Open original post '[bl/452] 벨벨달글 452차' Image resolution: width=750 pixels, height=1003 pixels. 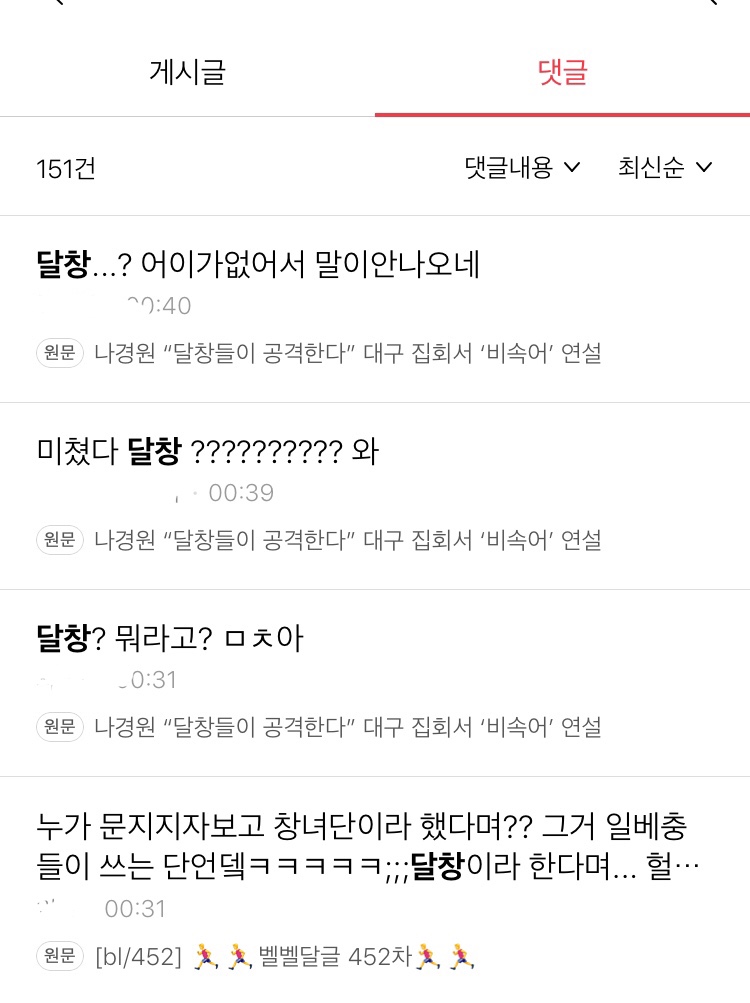tap(284, 957)
